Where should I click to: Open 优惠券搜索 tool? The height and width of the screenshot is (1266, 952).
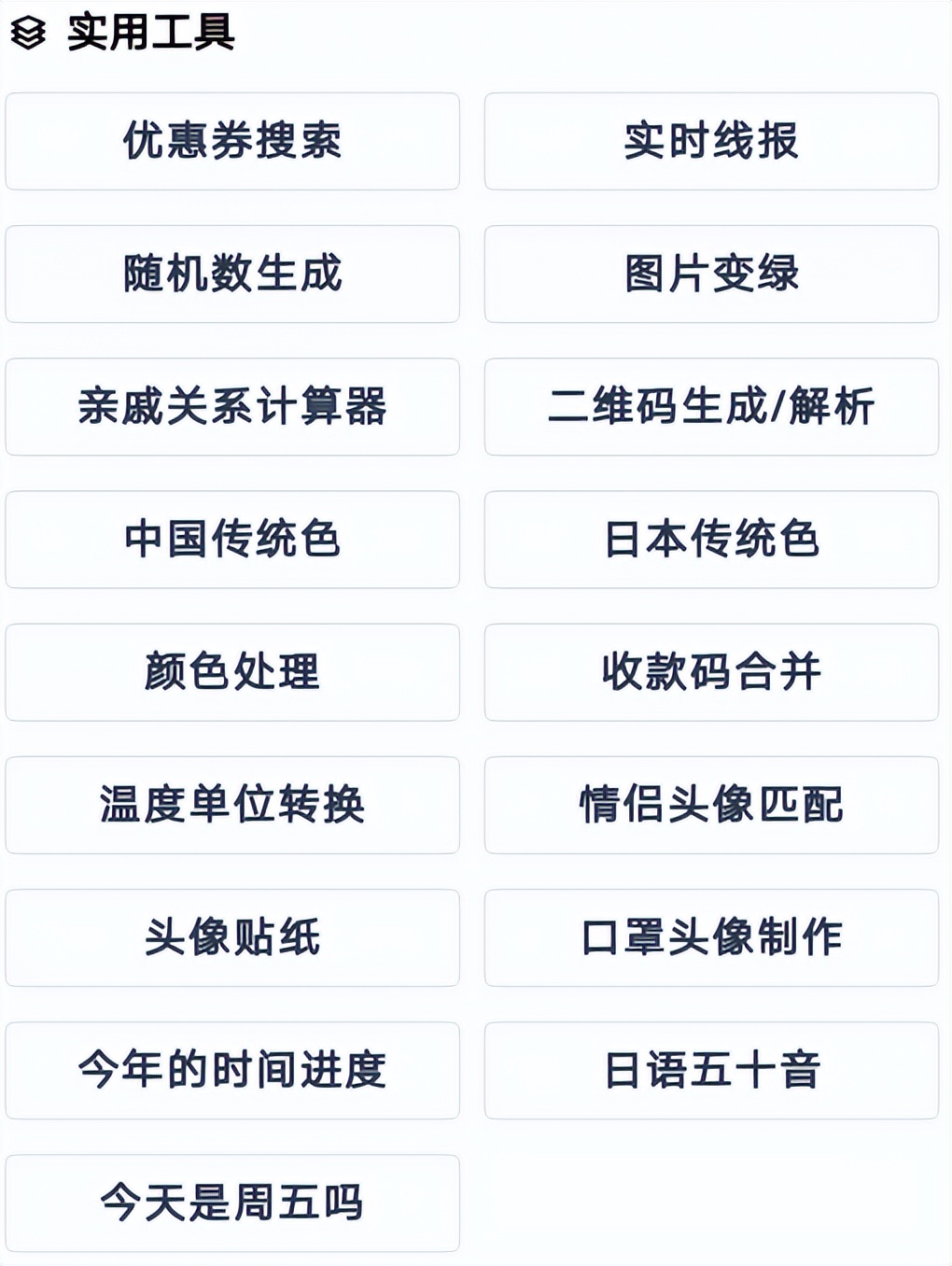tap(232, 141)
